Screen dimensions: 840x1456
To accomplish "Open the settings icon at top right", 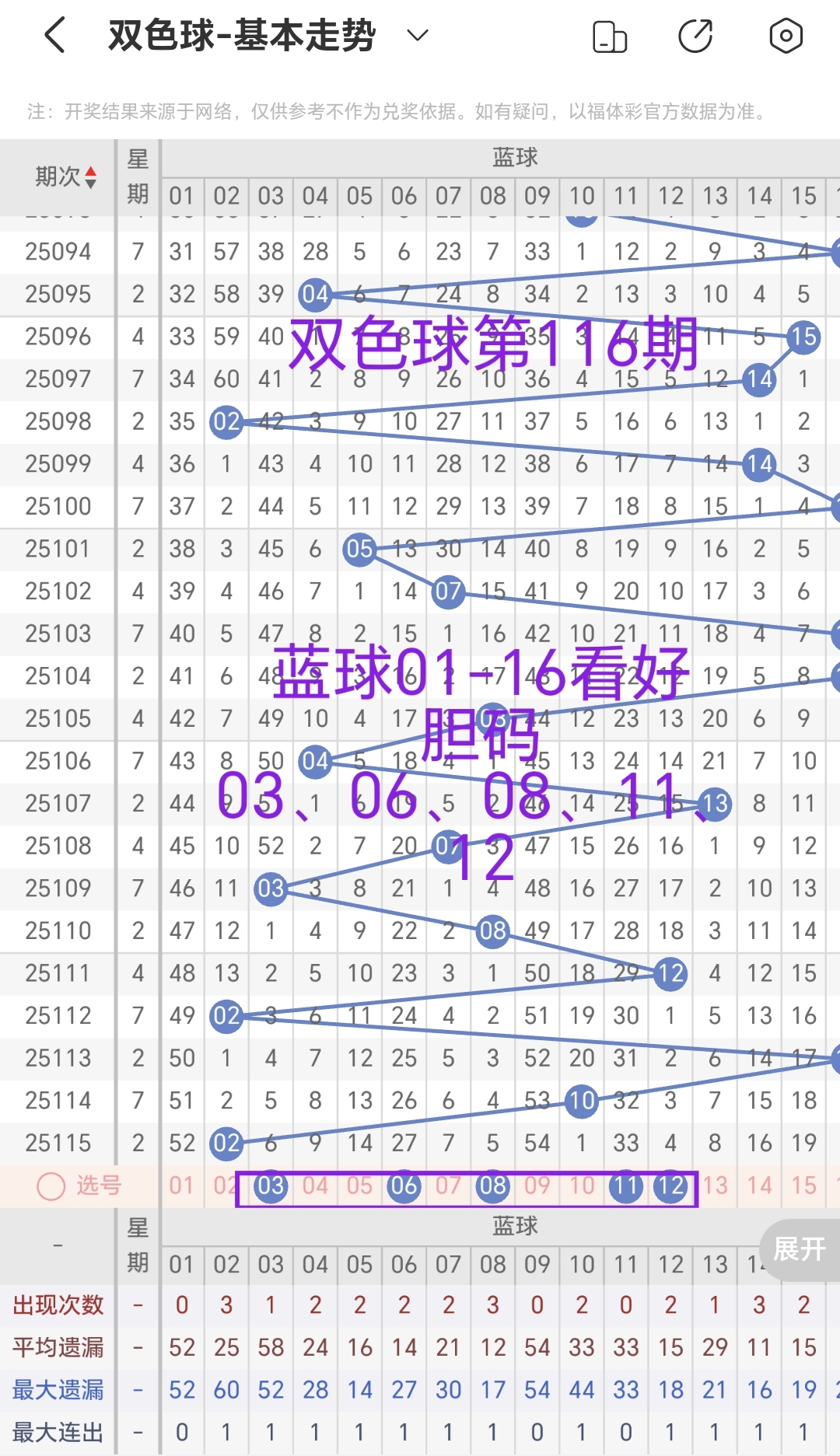I will (x=786, y=35).
